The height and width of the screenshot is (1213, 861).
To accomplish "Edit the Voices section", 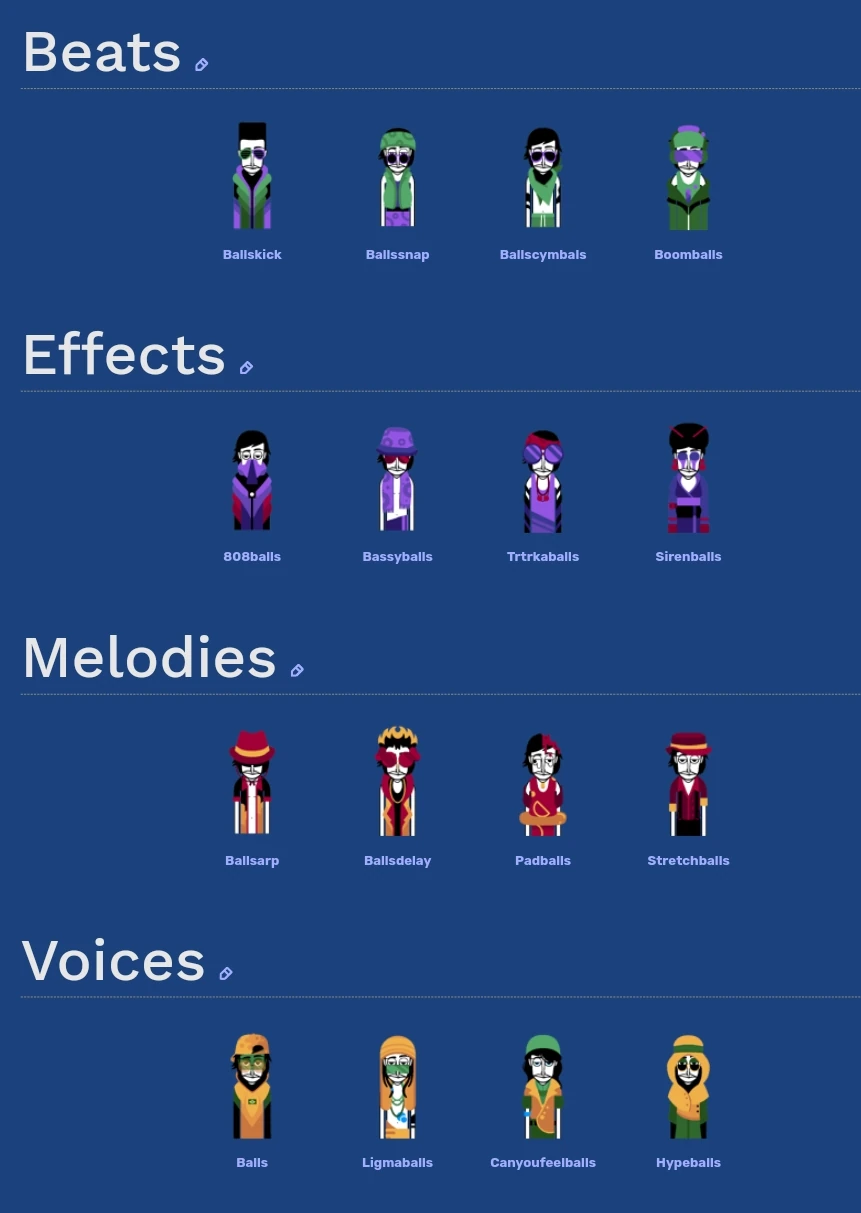I will tap(226, 974).
